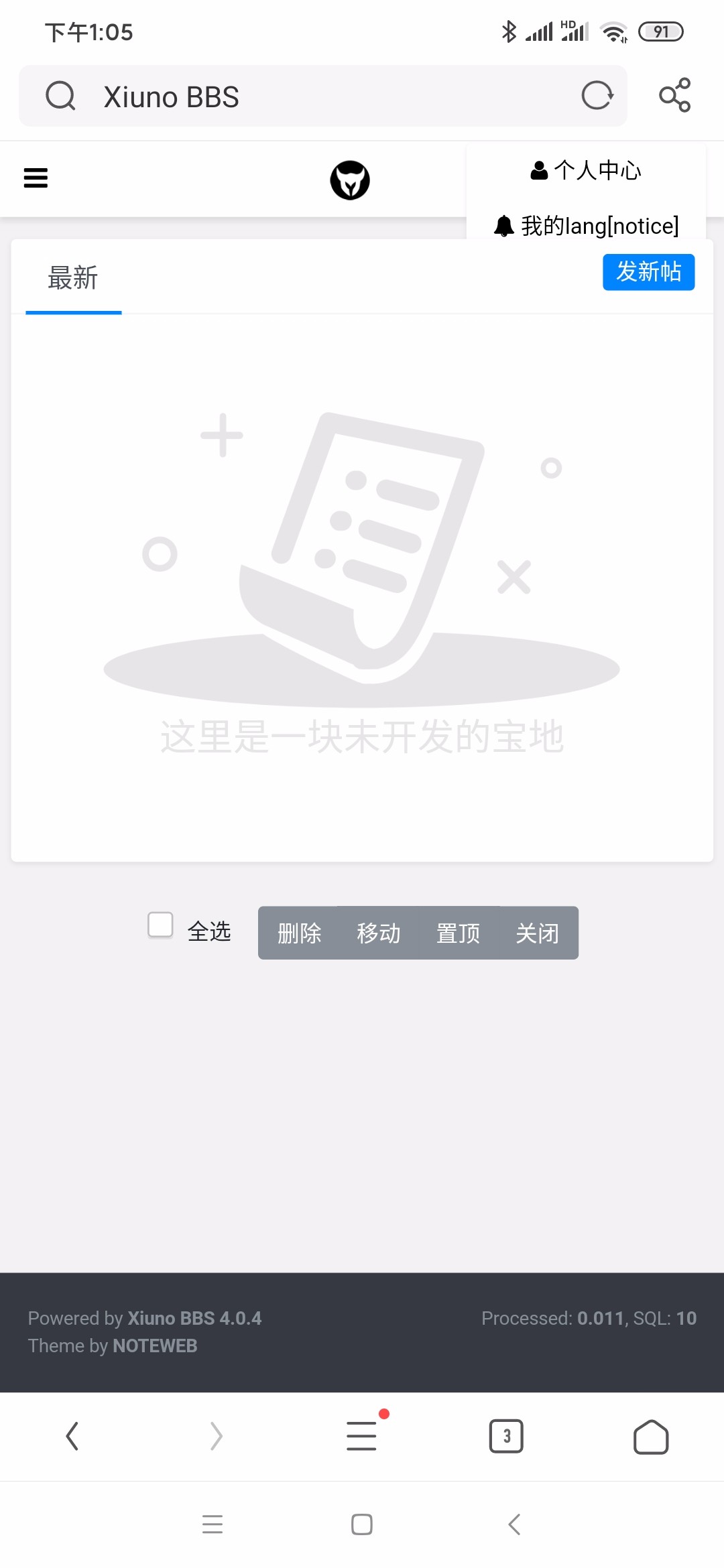Share this page via the share icon

[x=675, y=95]
